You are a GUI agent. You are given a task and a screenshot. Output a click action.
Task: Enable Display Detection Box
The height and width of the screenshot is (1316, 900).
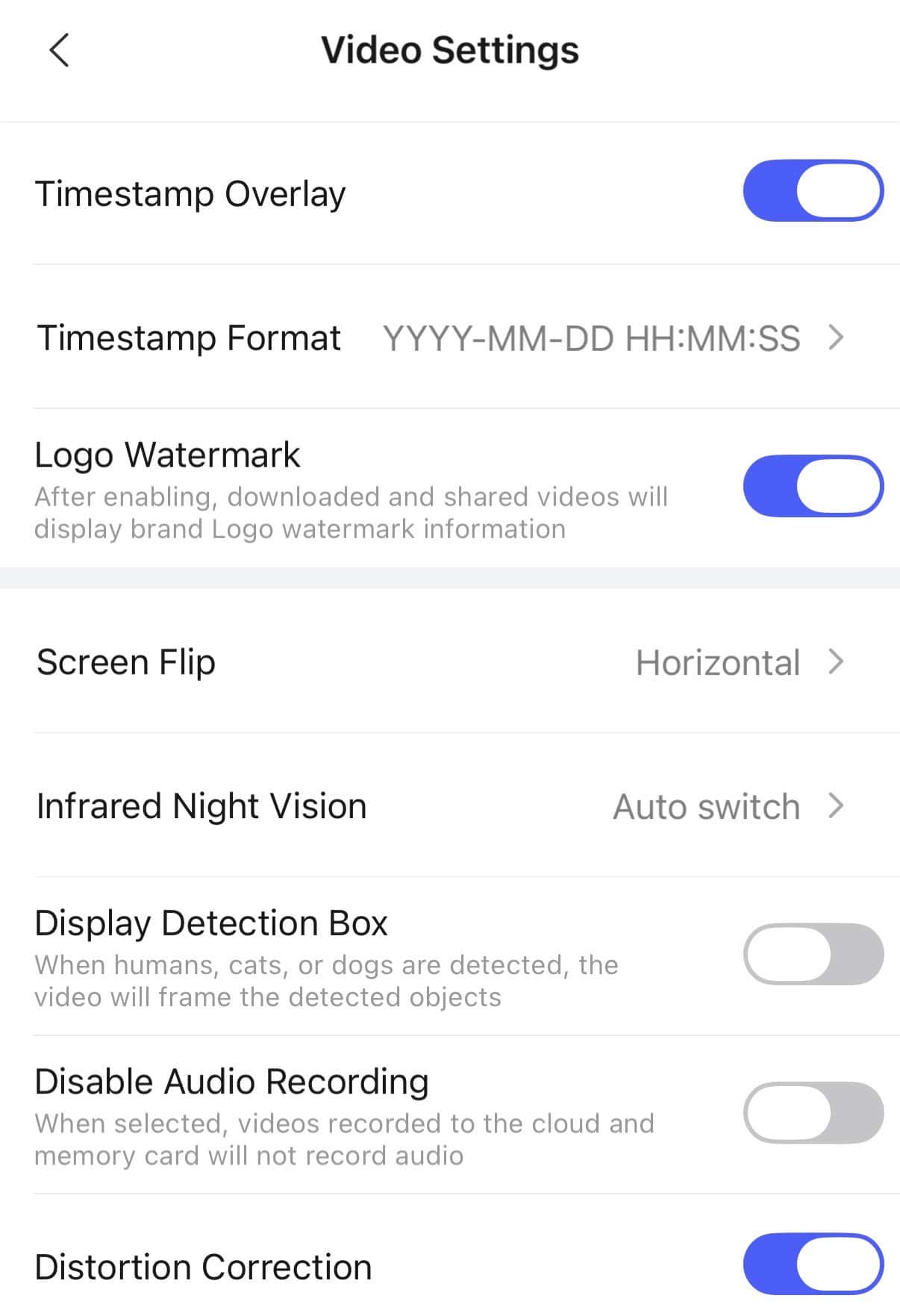coord(813,954)
